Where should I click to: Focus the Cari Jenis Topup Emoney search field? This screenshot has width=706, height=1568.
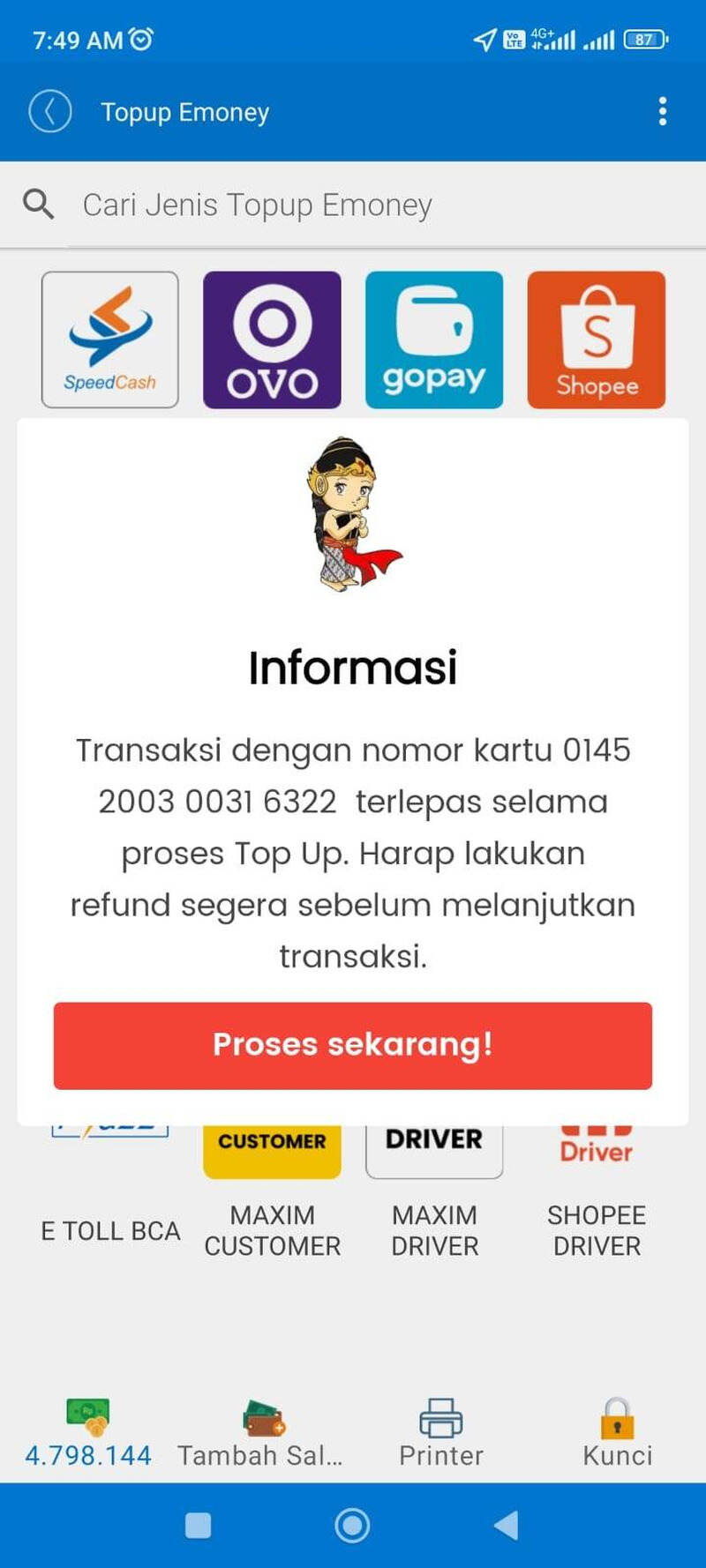[353, 205]
